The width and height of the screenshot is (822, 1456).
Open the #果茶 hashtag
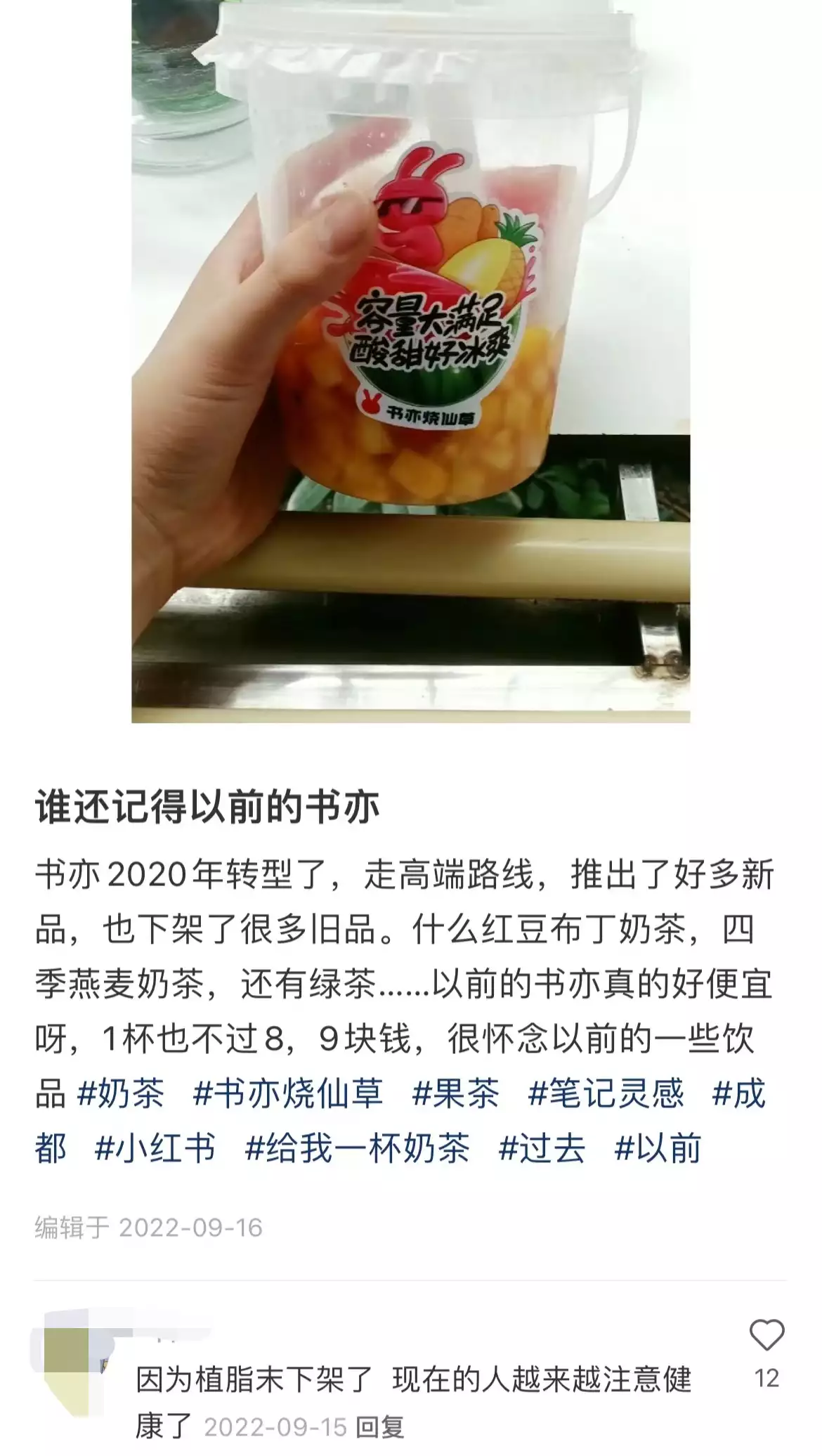(455, 1094)
